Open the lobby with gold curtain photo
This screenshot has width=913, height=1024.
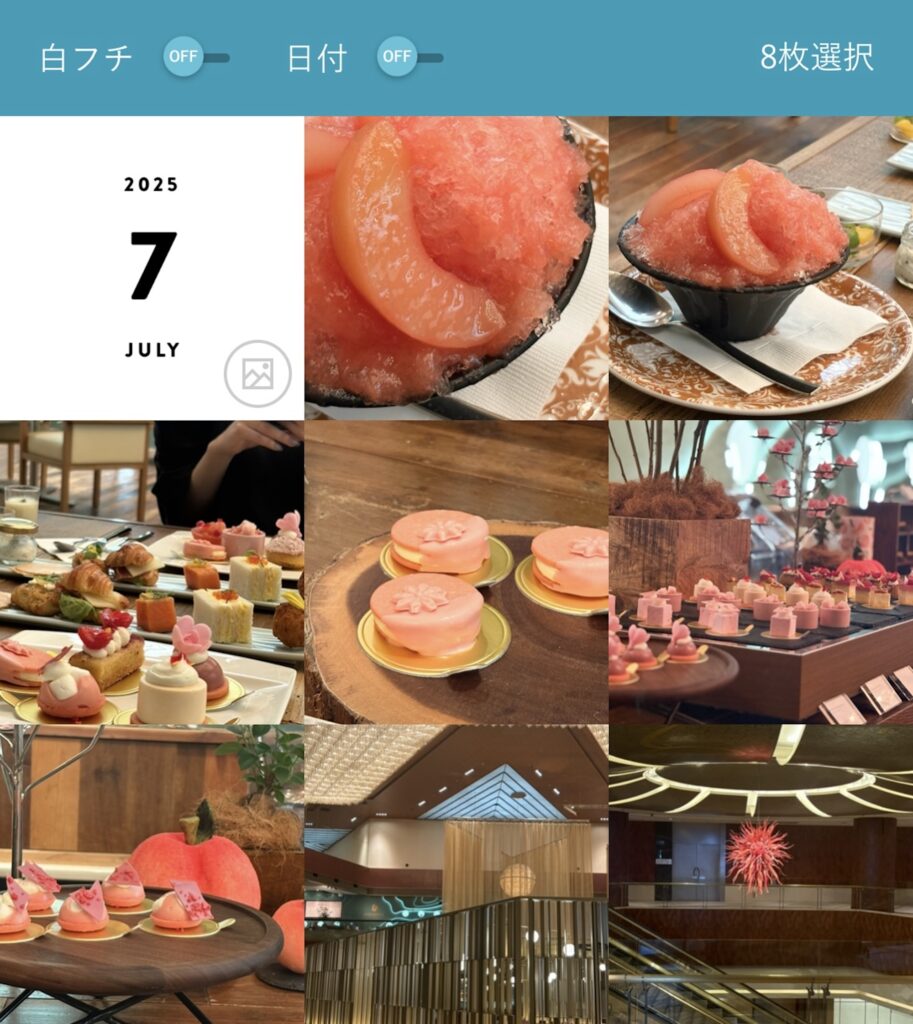click(456, 874)
